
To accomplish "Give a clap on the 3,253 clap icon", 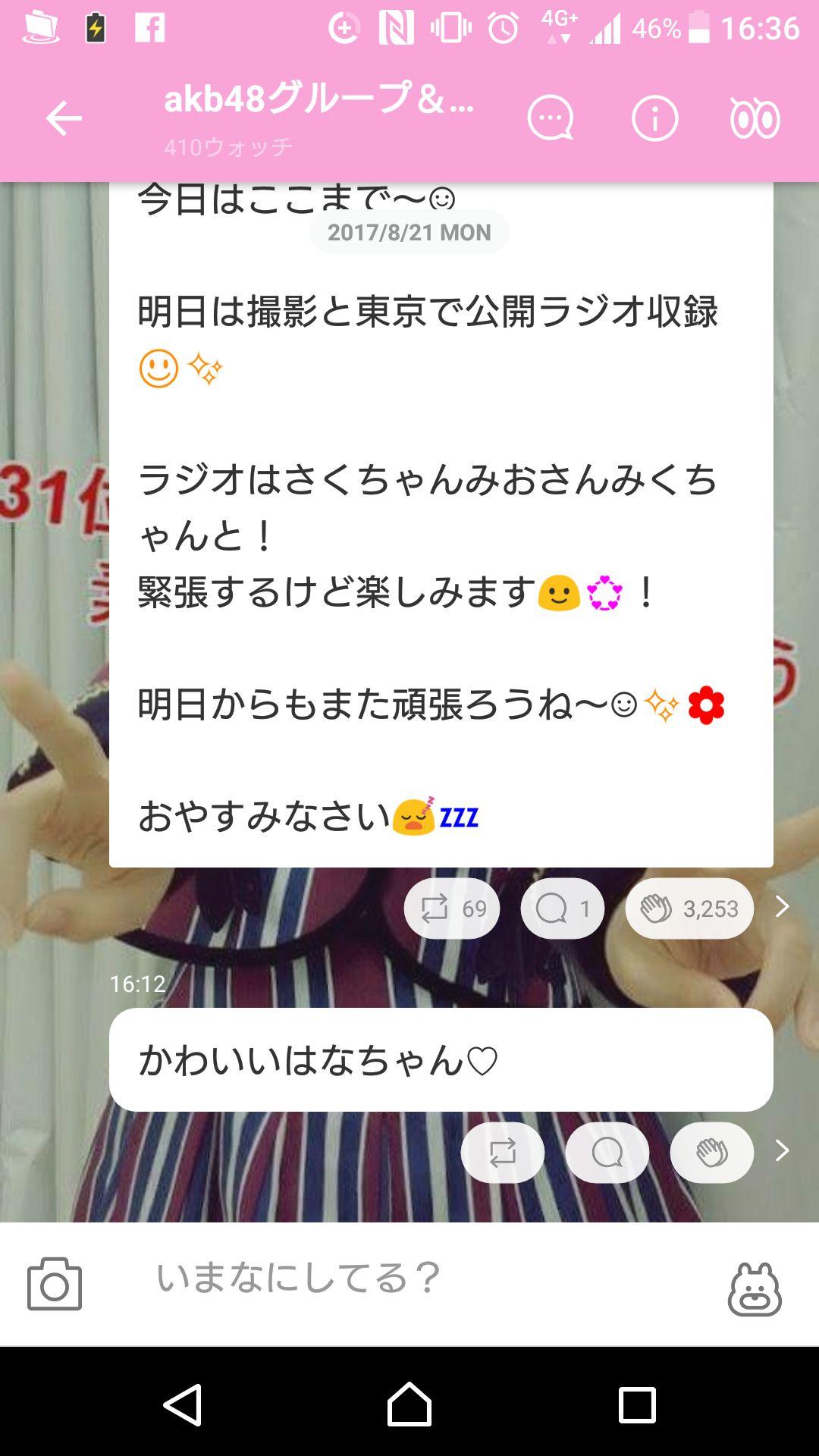I will [688, 907].
